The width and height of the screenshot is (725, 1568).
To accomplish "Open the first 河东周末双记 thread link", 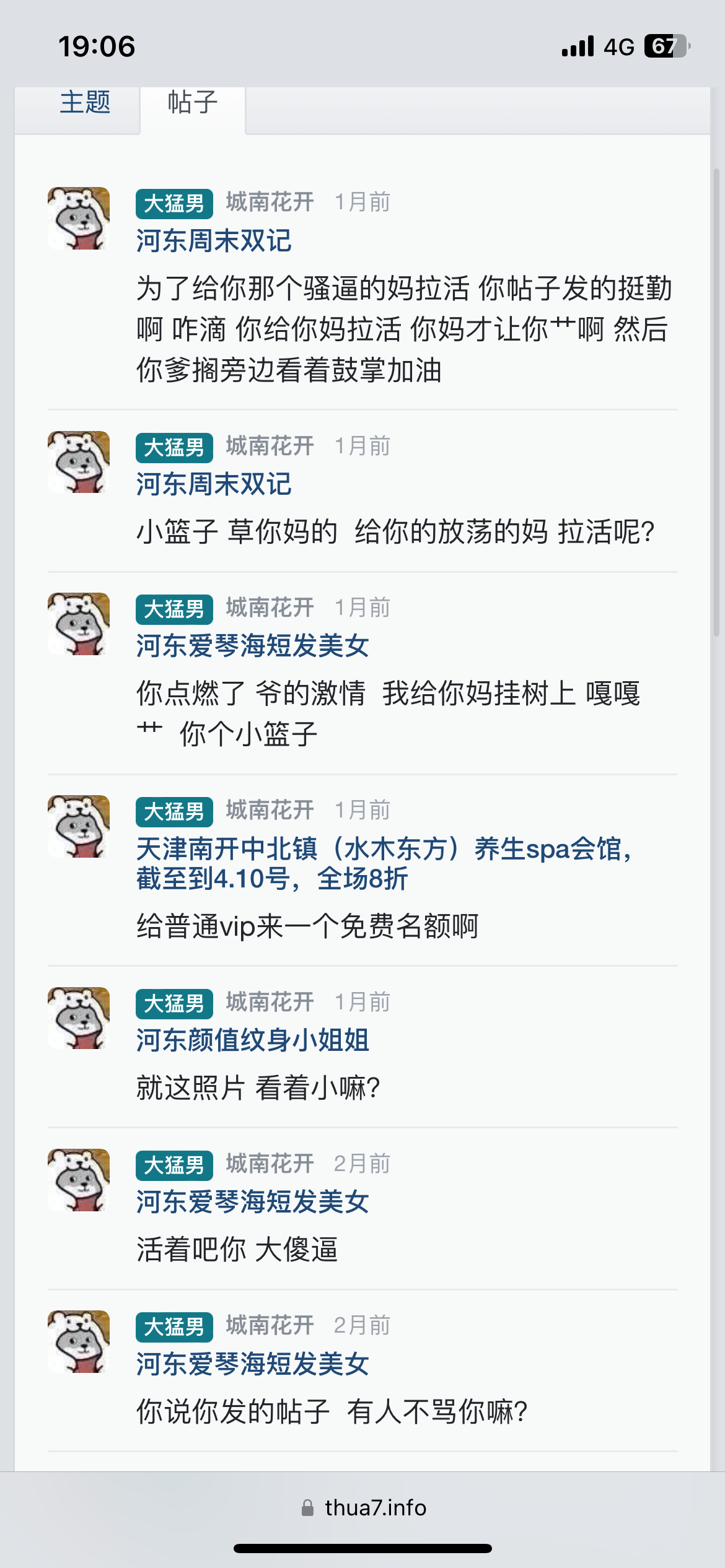I will coord(214,241).
